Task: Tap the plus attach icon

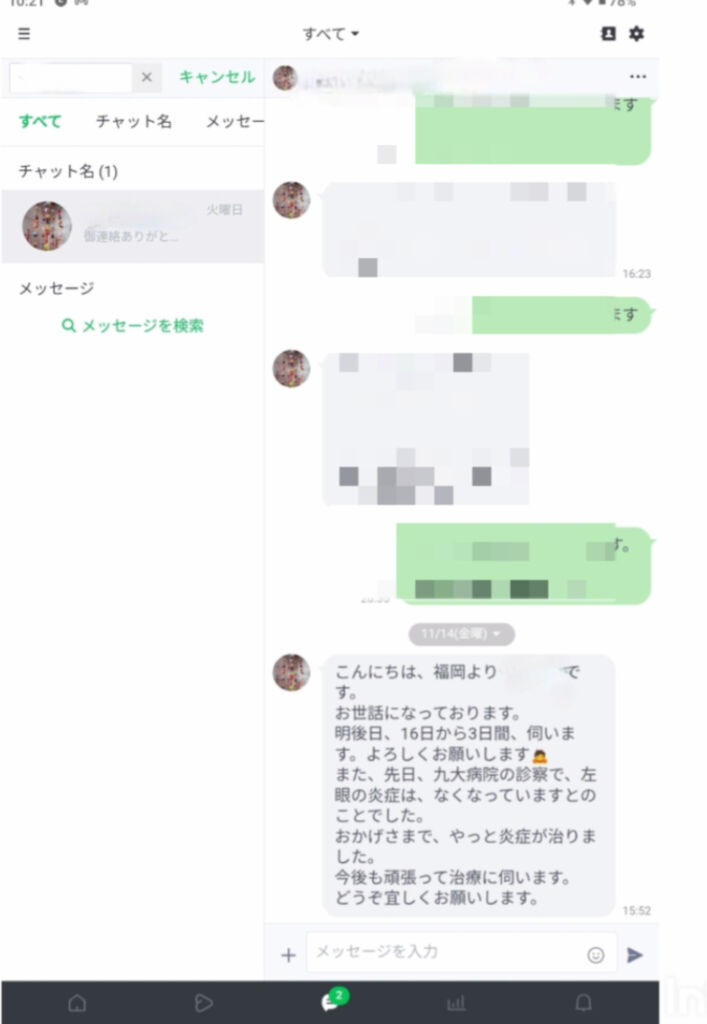Action: point(288,955)
